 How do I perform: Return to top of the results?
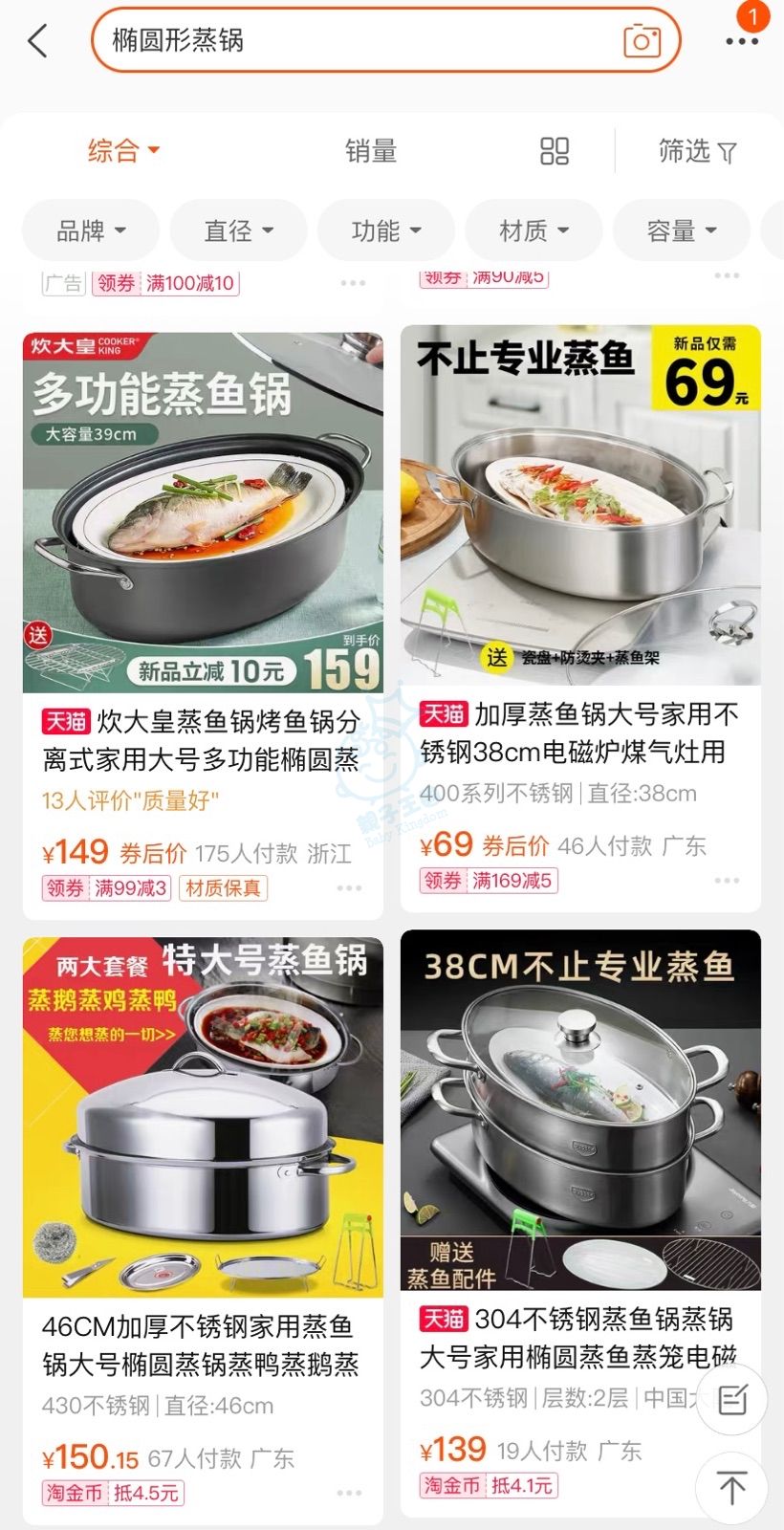(x=731, y=1488)
